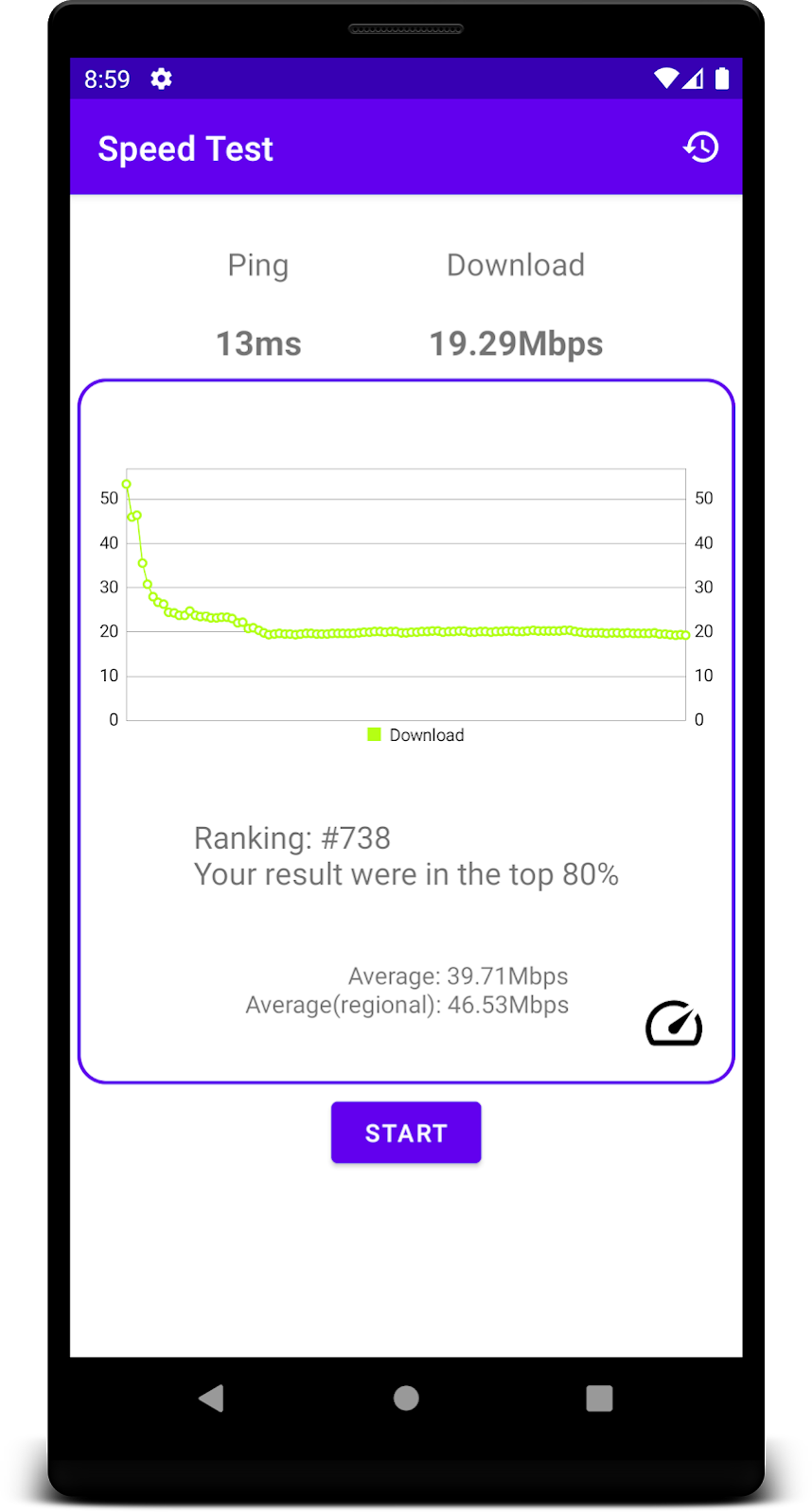
Task: Tap the Ranking #738 text
Action: tap(291, 837)
